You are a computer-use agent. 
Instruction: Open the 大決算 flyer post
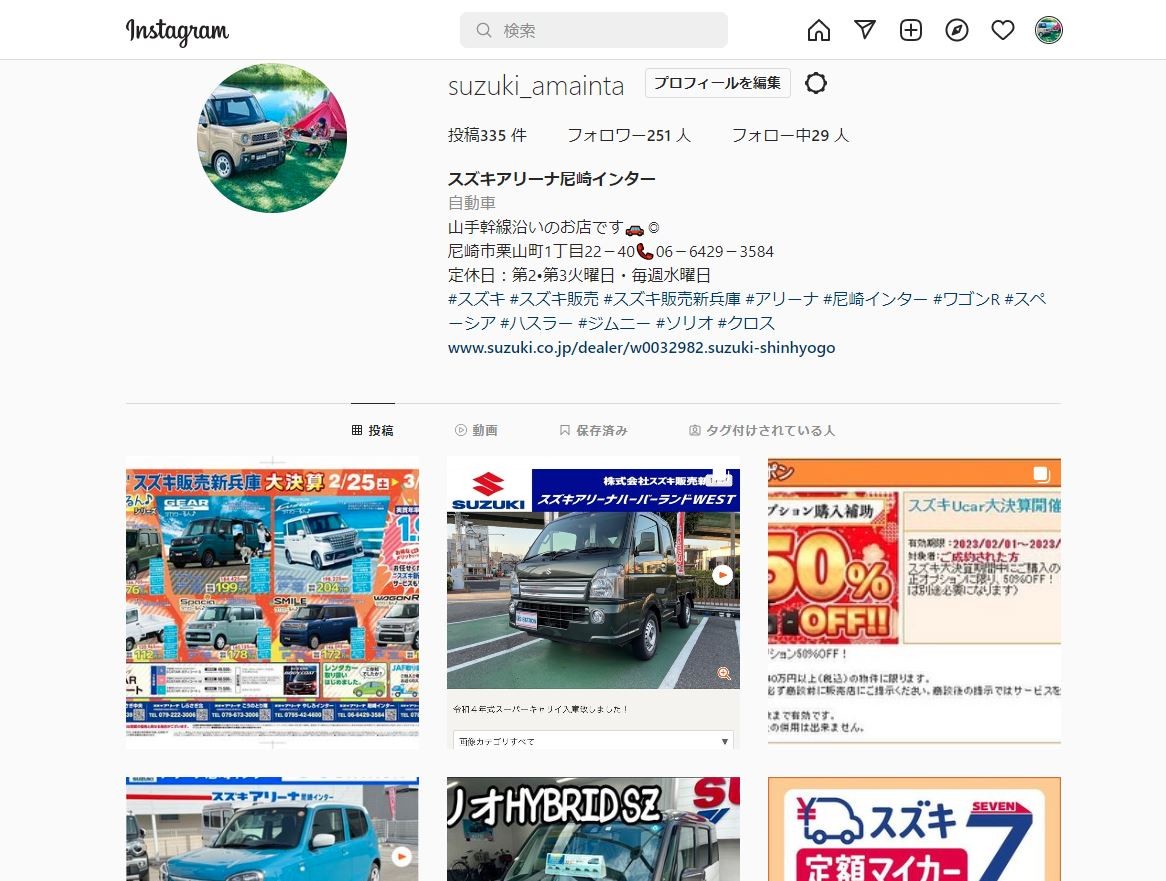coord(272,602)
